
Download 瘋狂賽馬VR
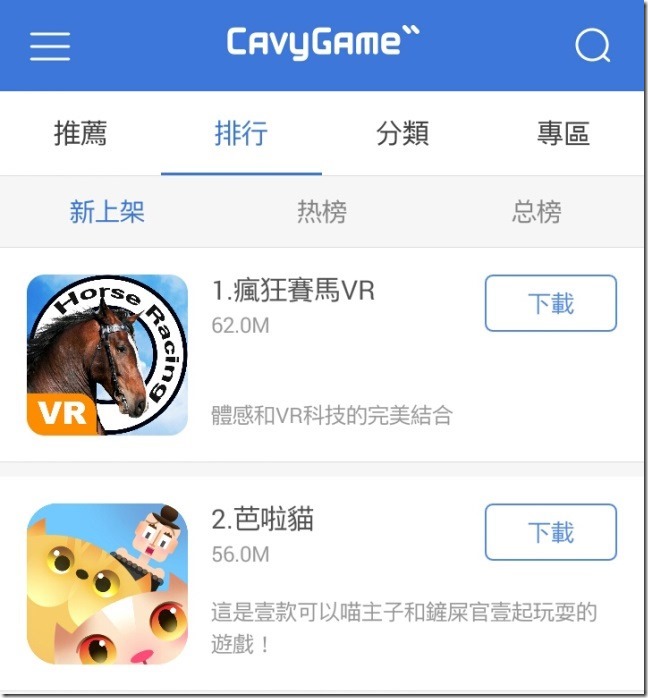click(551, 303)
